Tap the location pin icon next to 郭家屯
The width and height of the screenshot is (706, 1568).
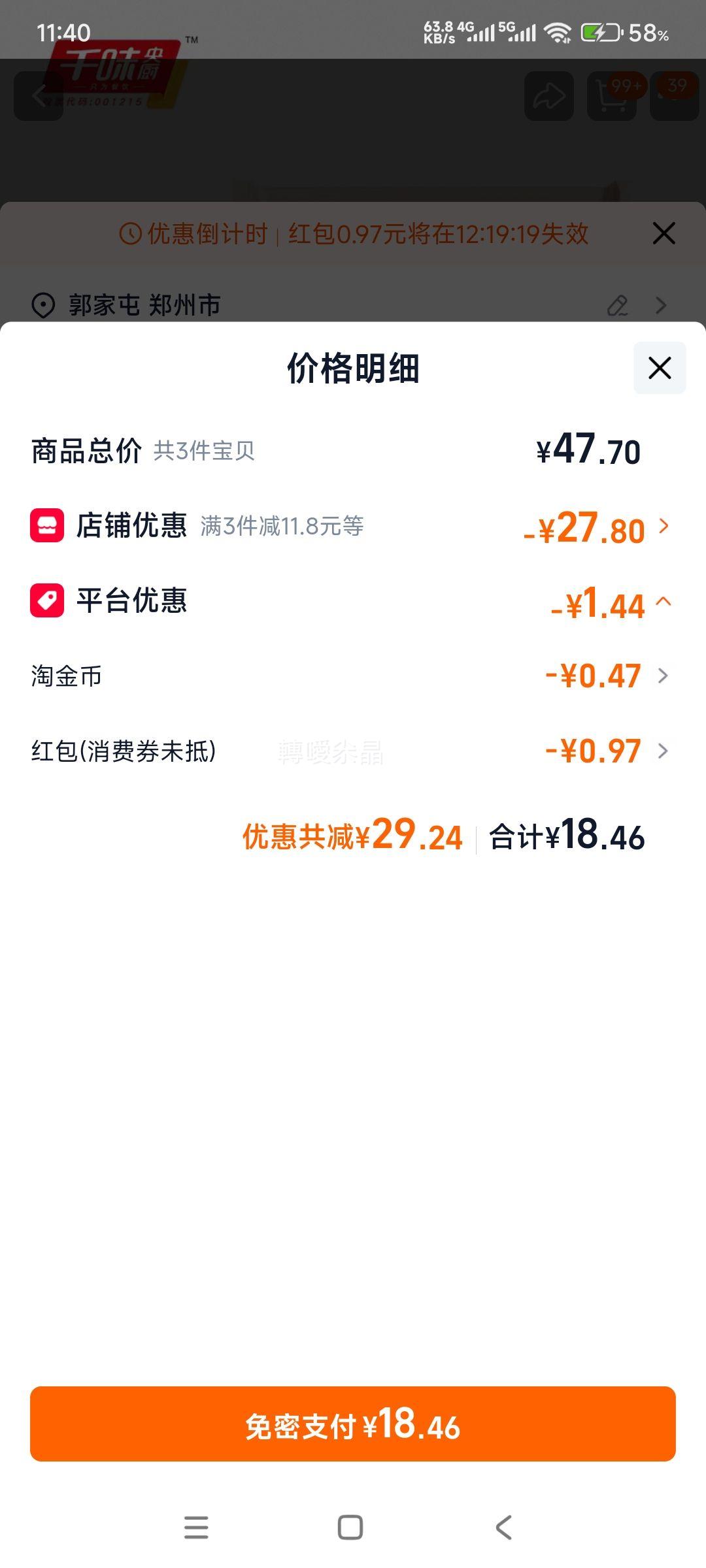click(42, 305)
